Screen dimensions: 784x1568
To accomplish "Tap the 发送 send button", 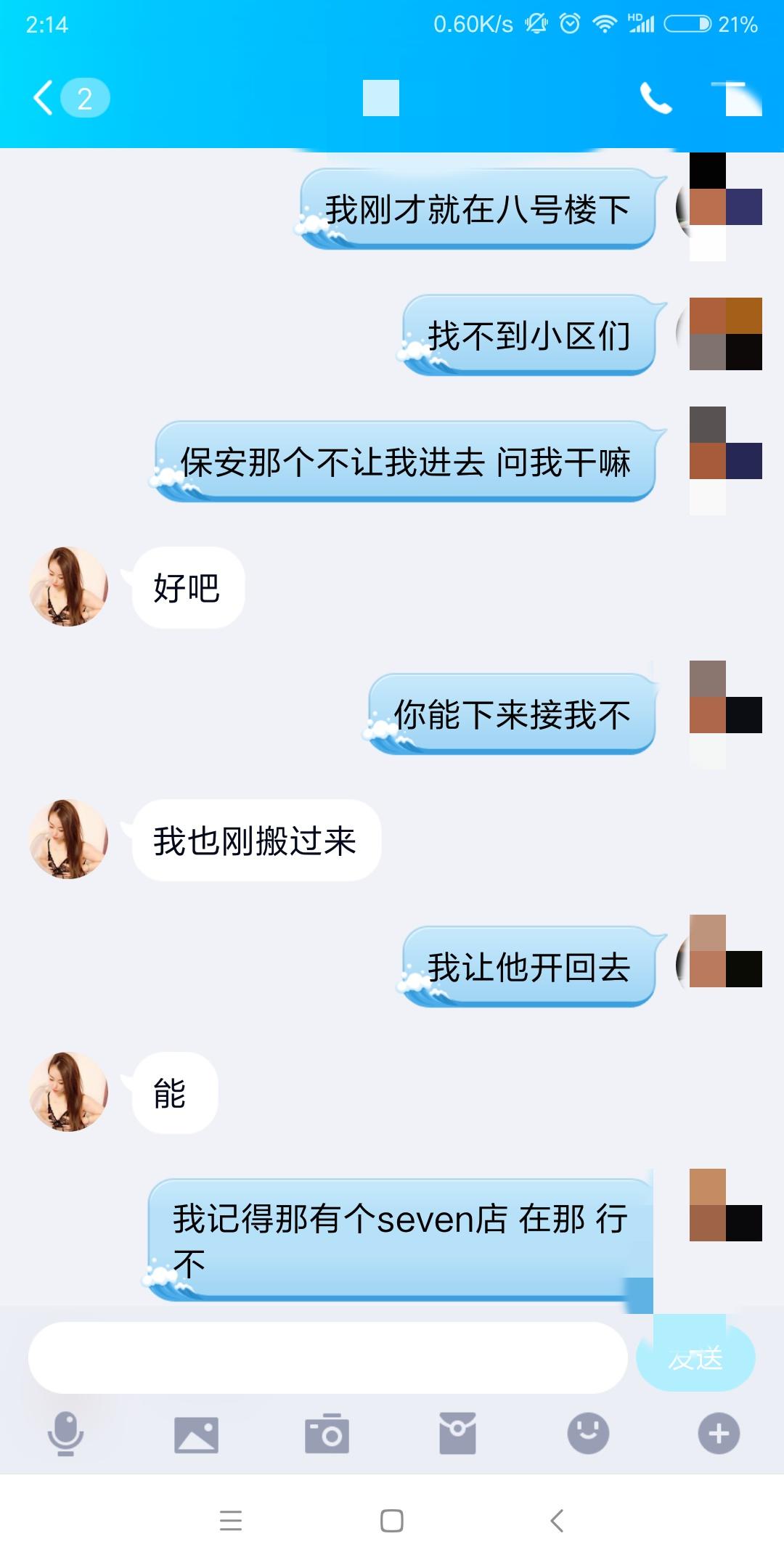I will [x=695, y=1358].
